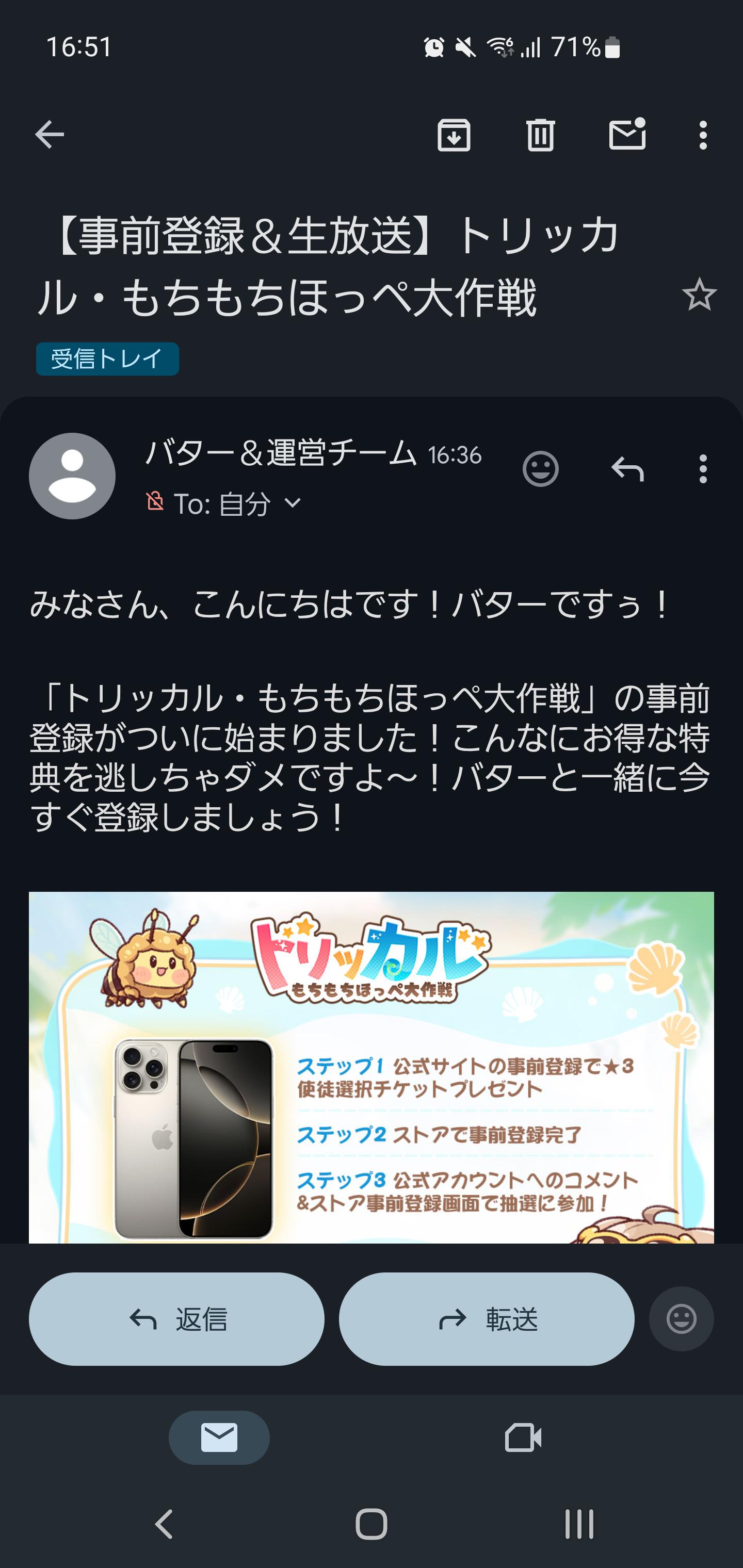Switch to the Mail tab
The height and width of the screenshot is (1568, 743).
[219, 1438]
